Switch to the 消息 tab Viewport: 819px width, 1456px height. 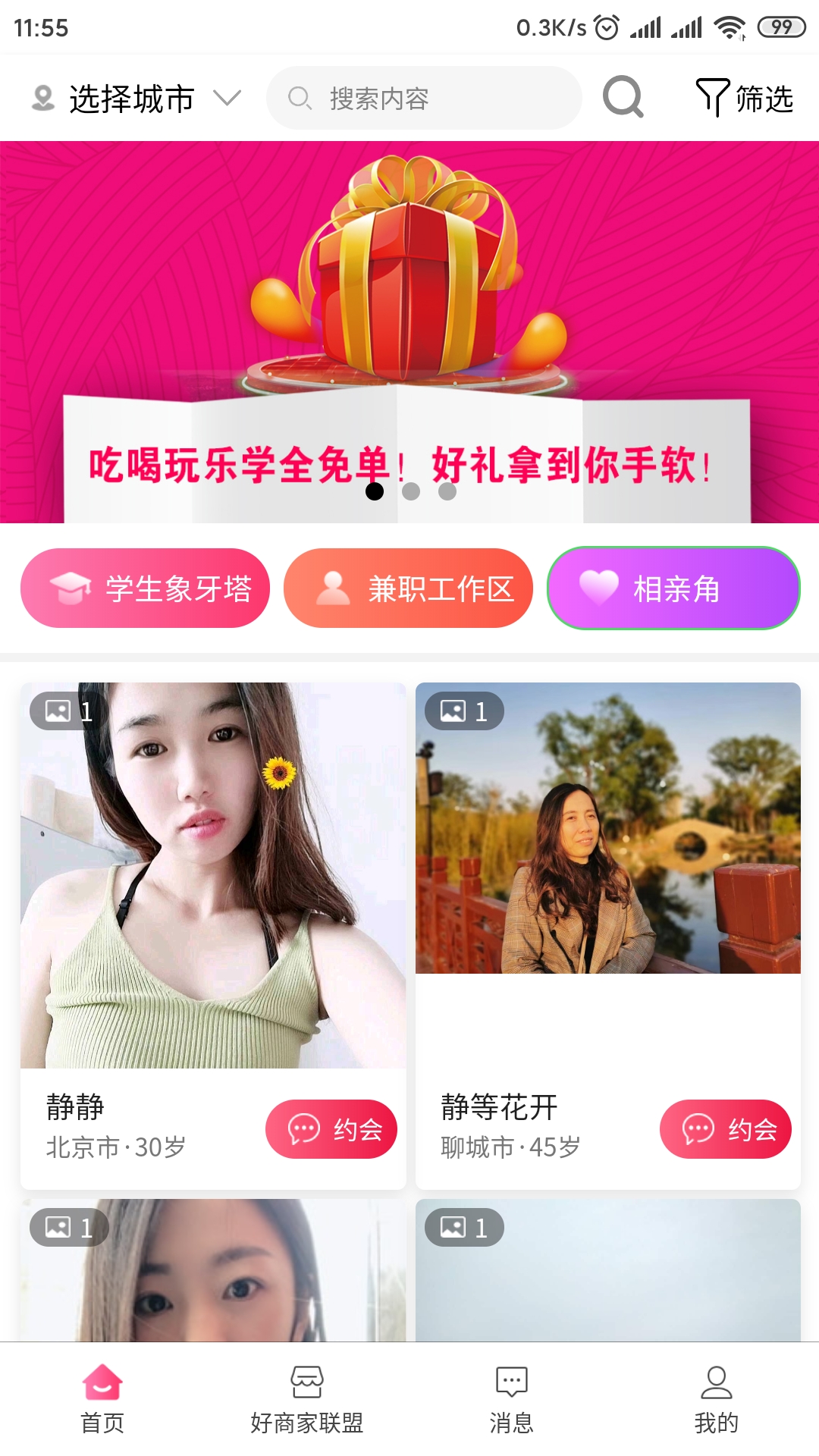pos(512,1399)
